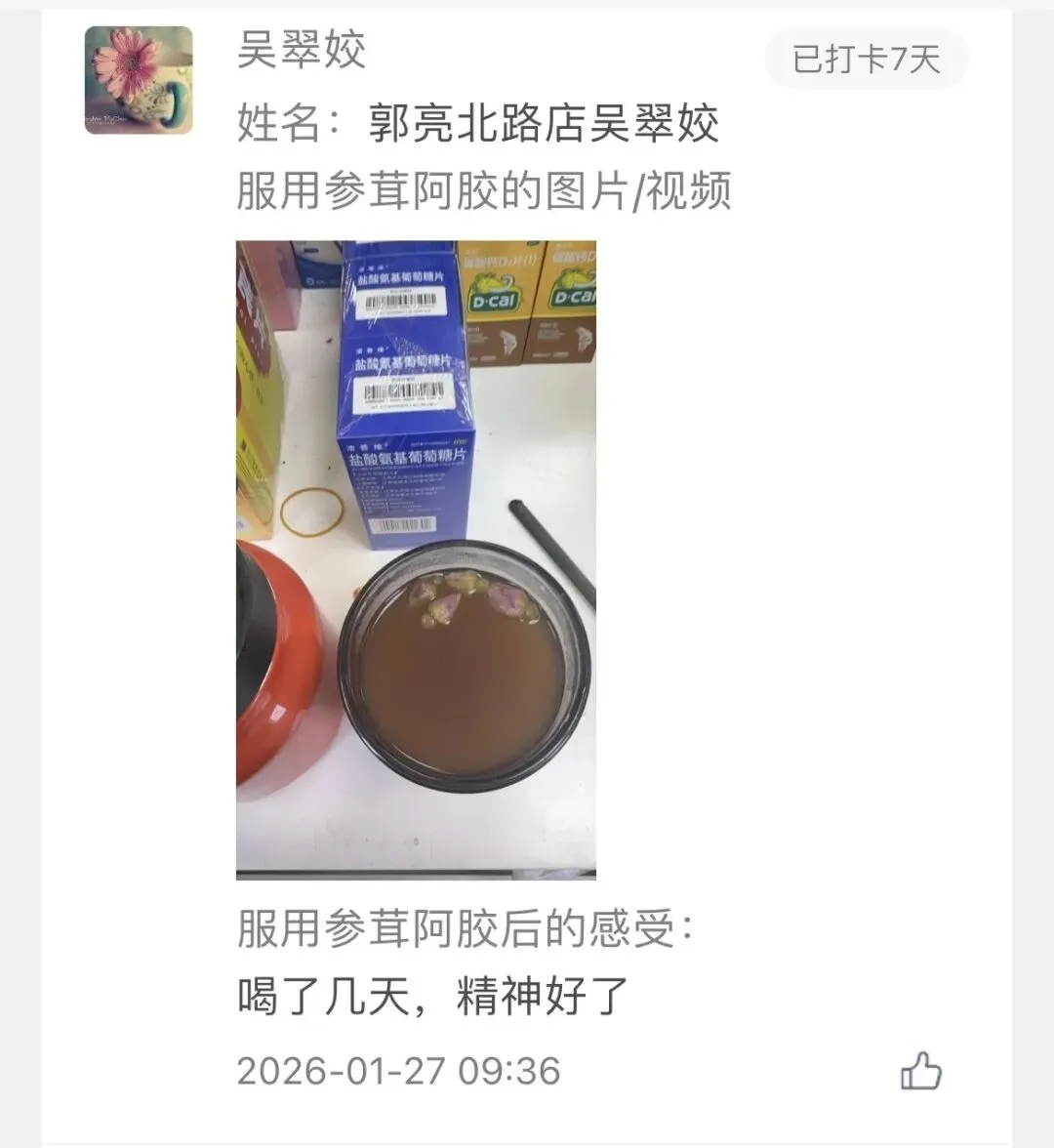View 吴翠姣's profile avatar
Viewport: 1054px width, 1148px height.
(139, 81)
